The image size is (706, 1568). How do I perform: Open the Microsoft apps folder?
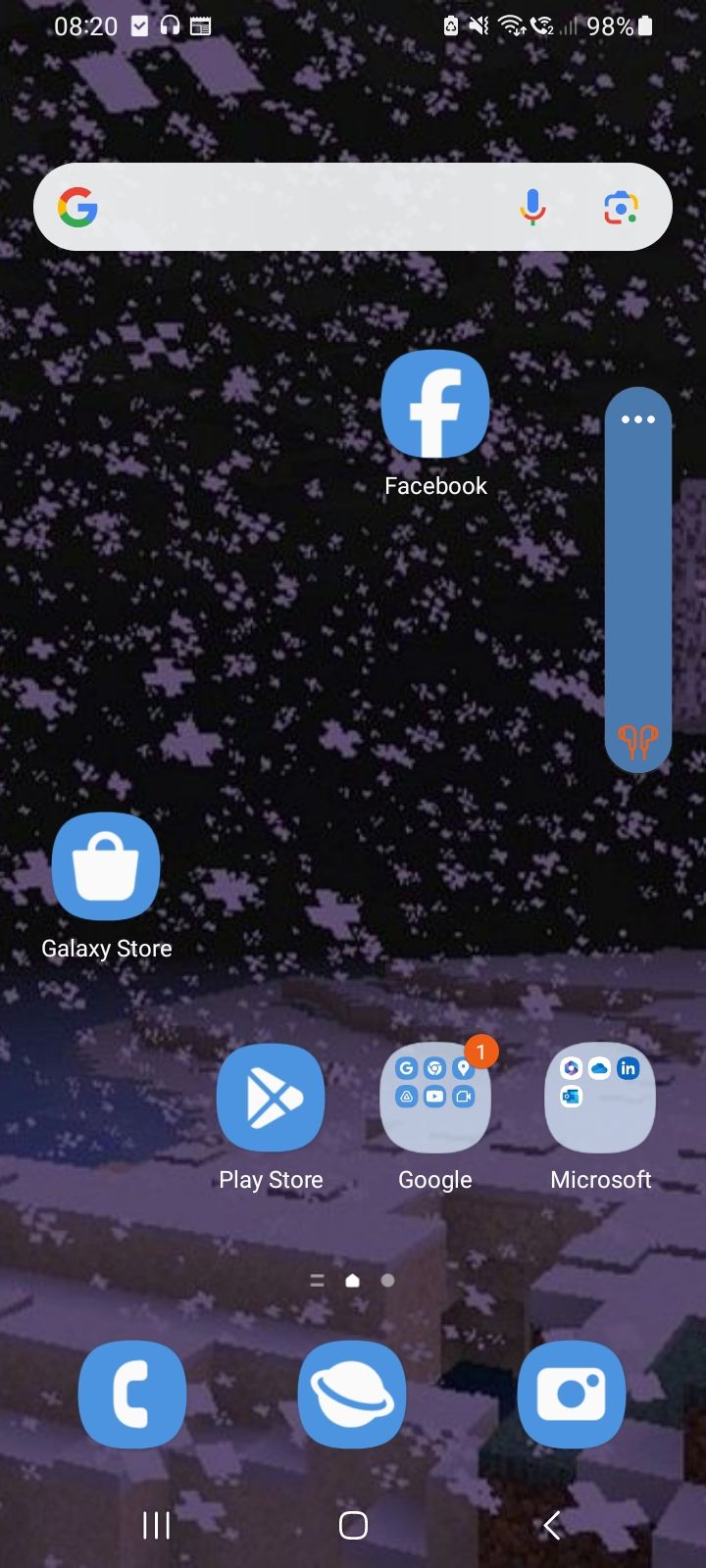[600, 1098]
